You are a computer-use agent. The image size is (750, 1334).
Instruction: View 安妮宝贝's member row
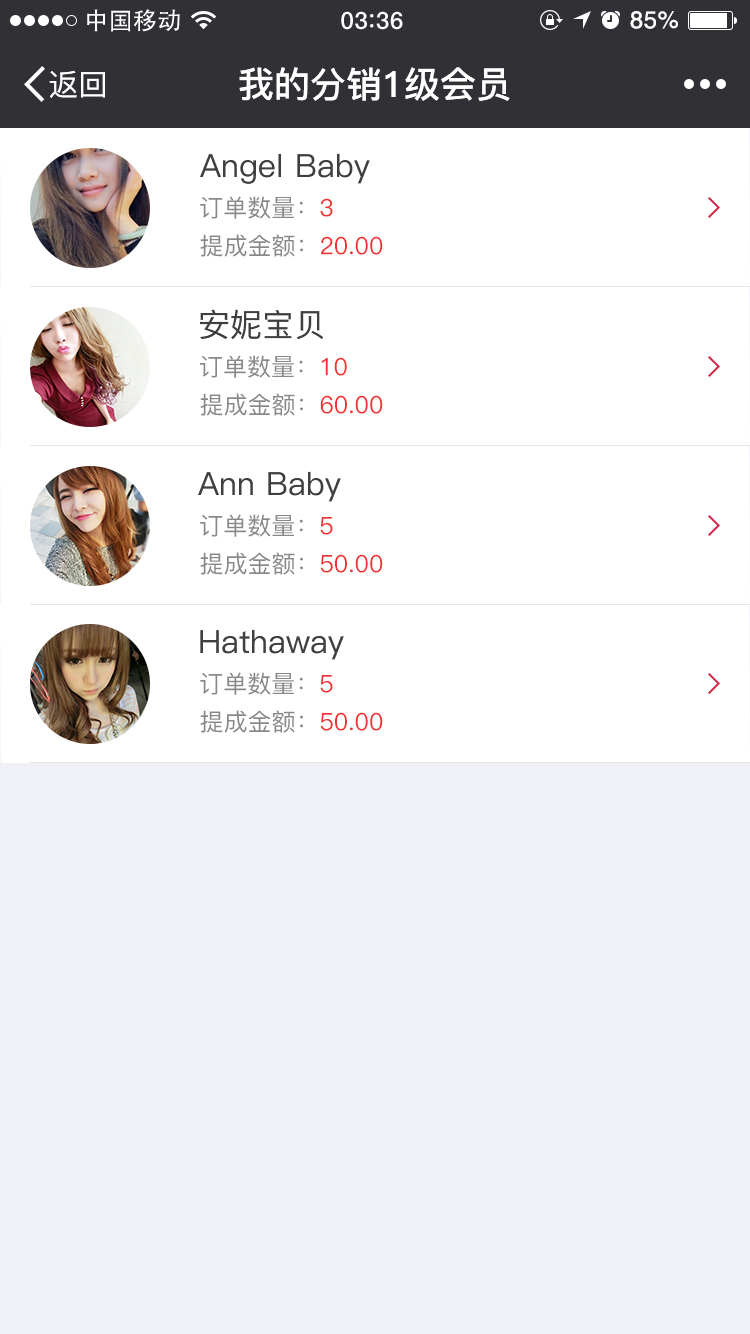pos(375,367)
